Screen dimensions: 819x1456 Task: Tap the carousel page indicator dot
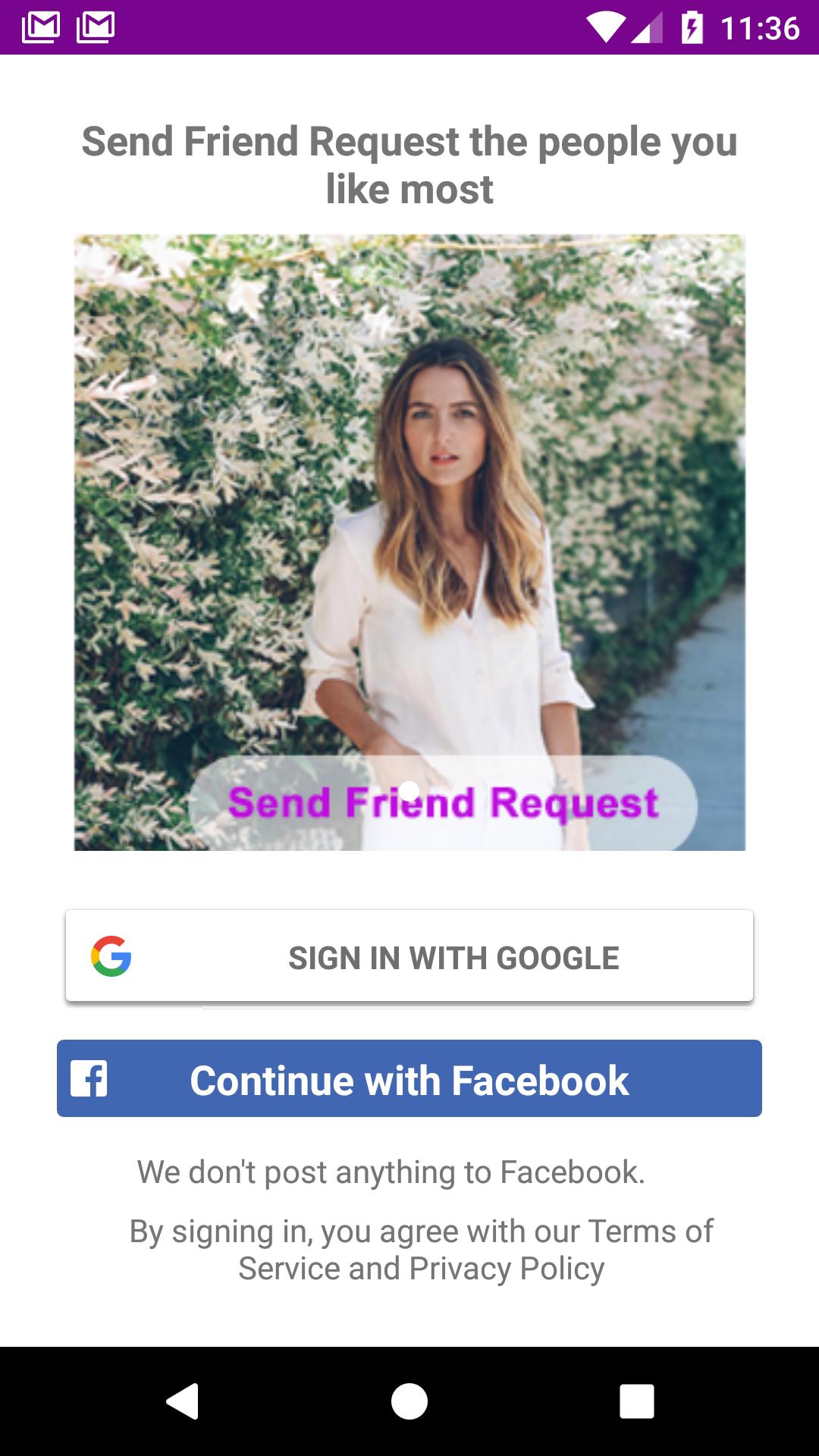tap(409, 791)
